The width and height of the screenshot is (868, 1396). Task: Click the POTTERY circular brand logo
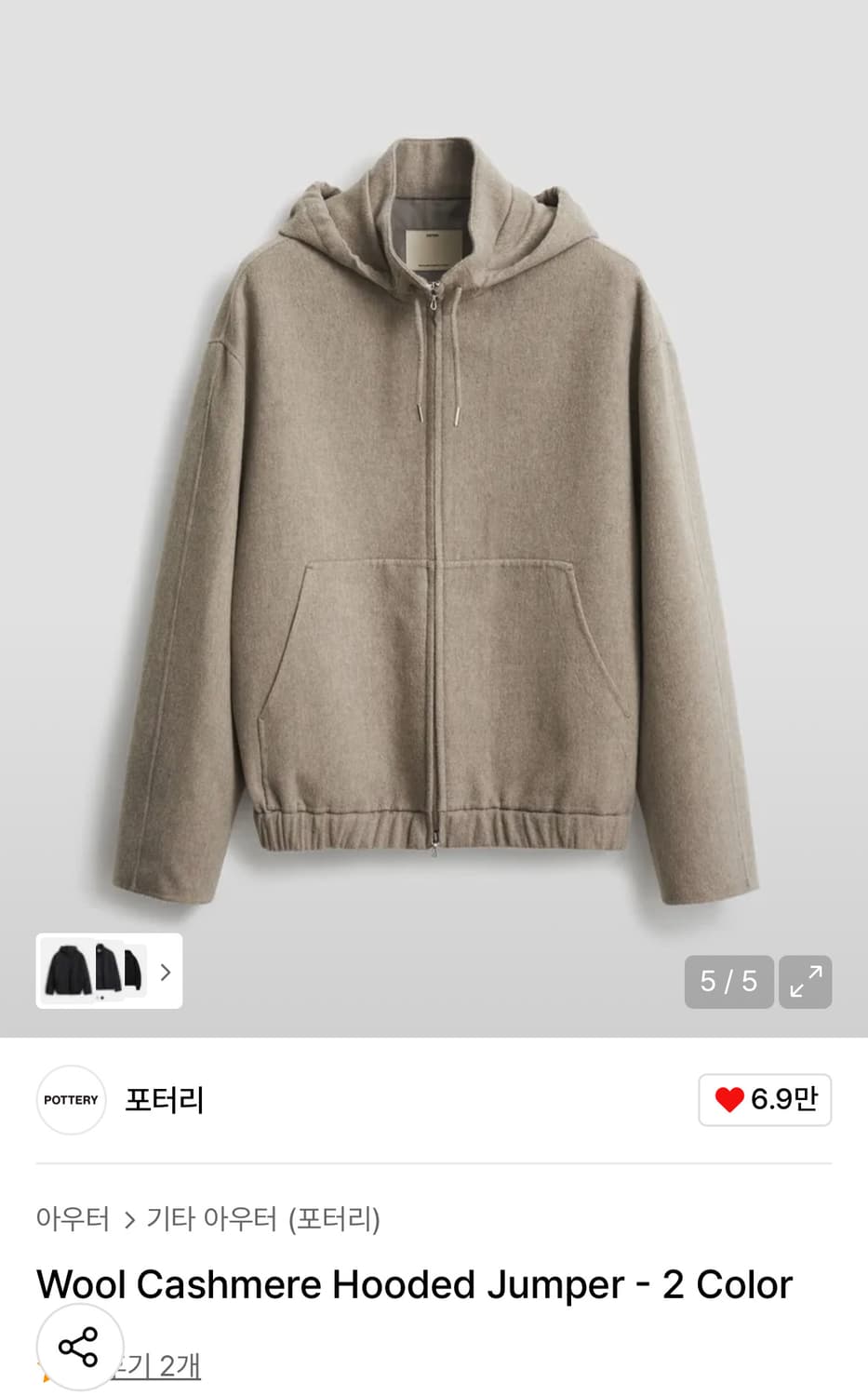point(72,1100)
